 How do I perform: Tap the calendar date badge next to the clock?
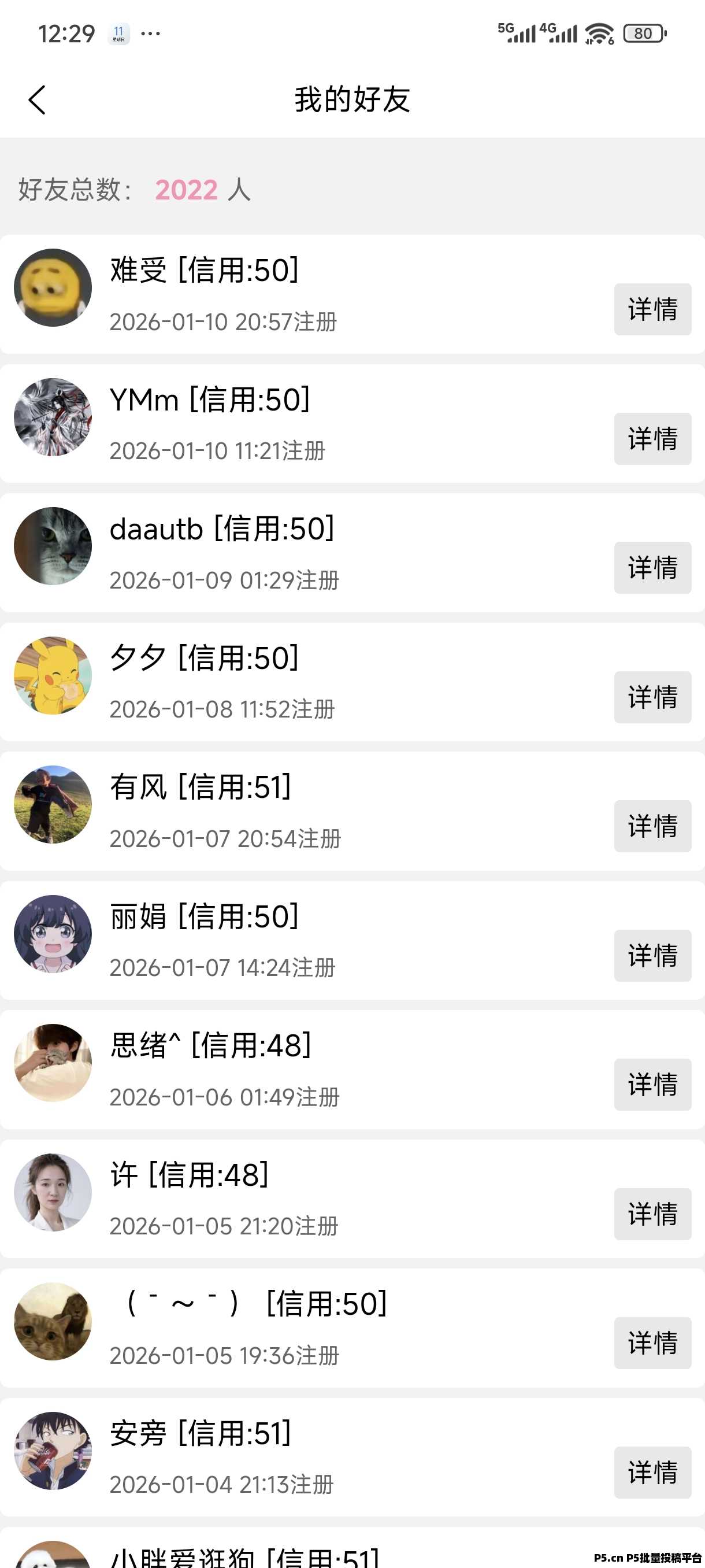point(119,34)
